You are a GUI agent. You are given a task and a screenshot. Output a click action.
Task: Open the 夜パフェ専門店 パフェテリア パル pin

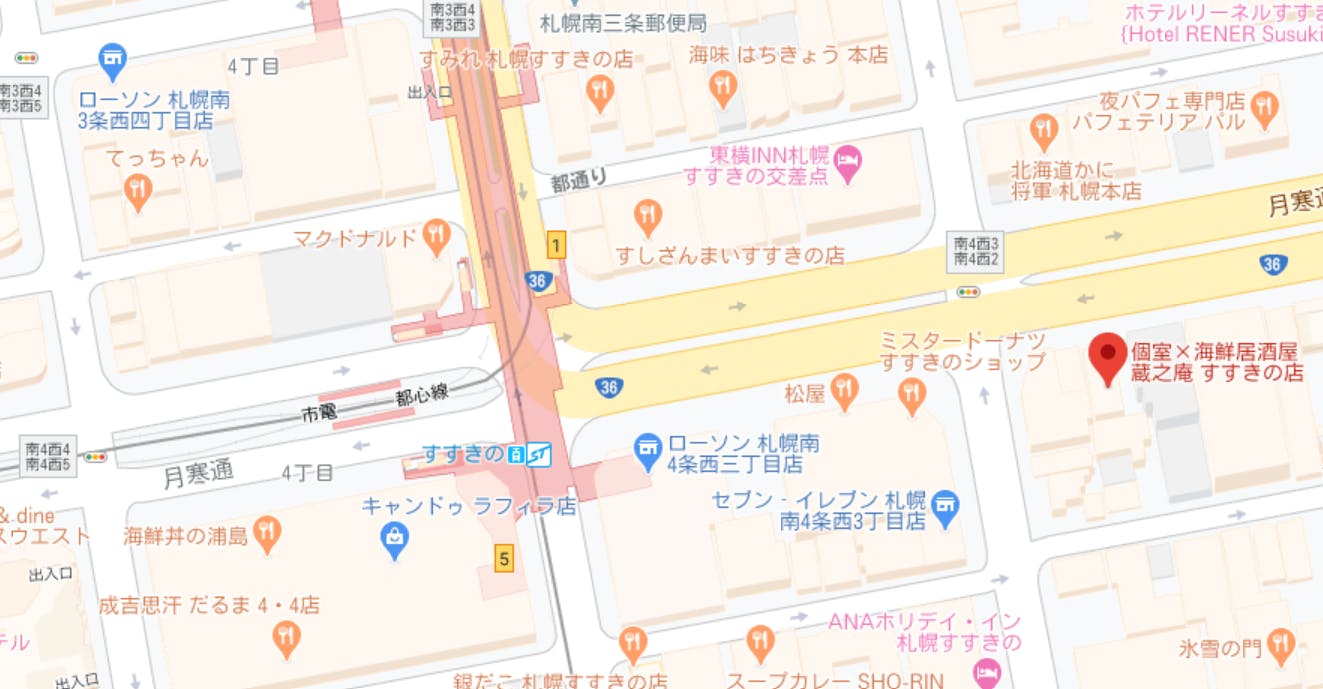(x=1264, y=110)
